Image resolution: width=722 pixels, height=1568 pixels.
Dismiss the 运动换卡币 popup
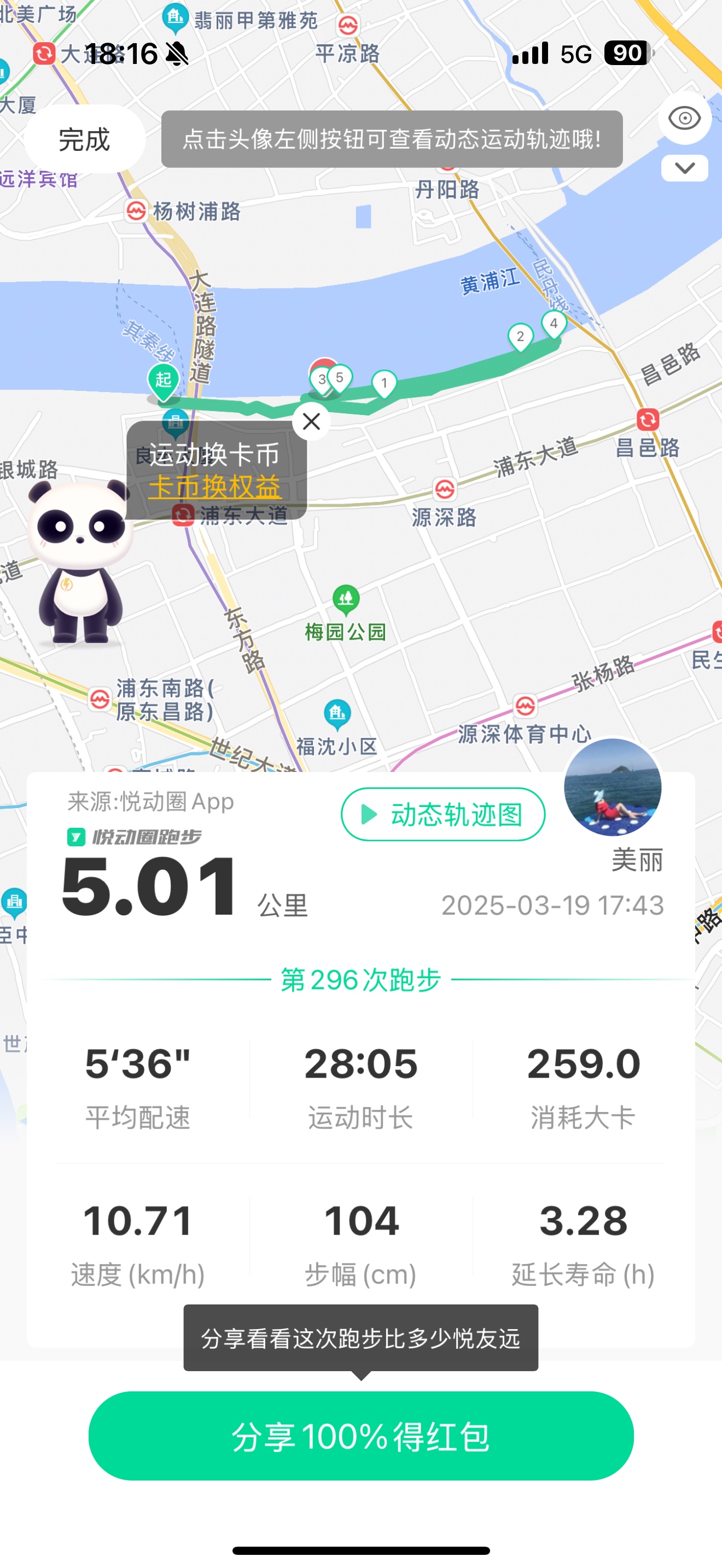click(x=311, y=421)
